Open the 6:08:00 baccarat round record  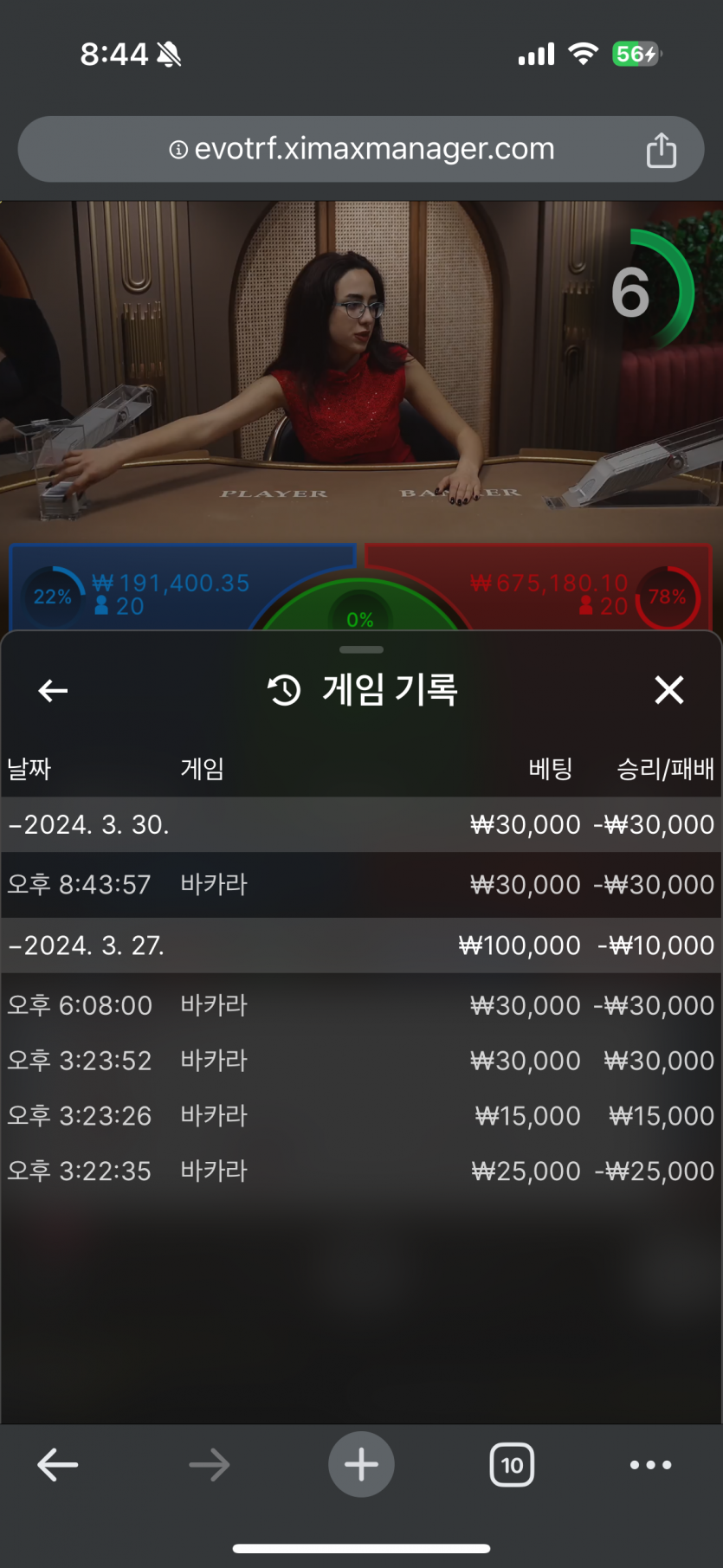(361, 1005)
